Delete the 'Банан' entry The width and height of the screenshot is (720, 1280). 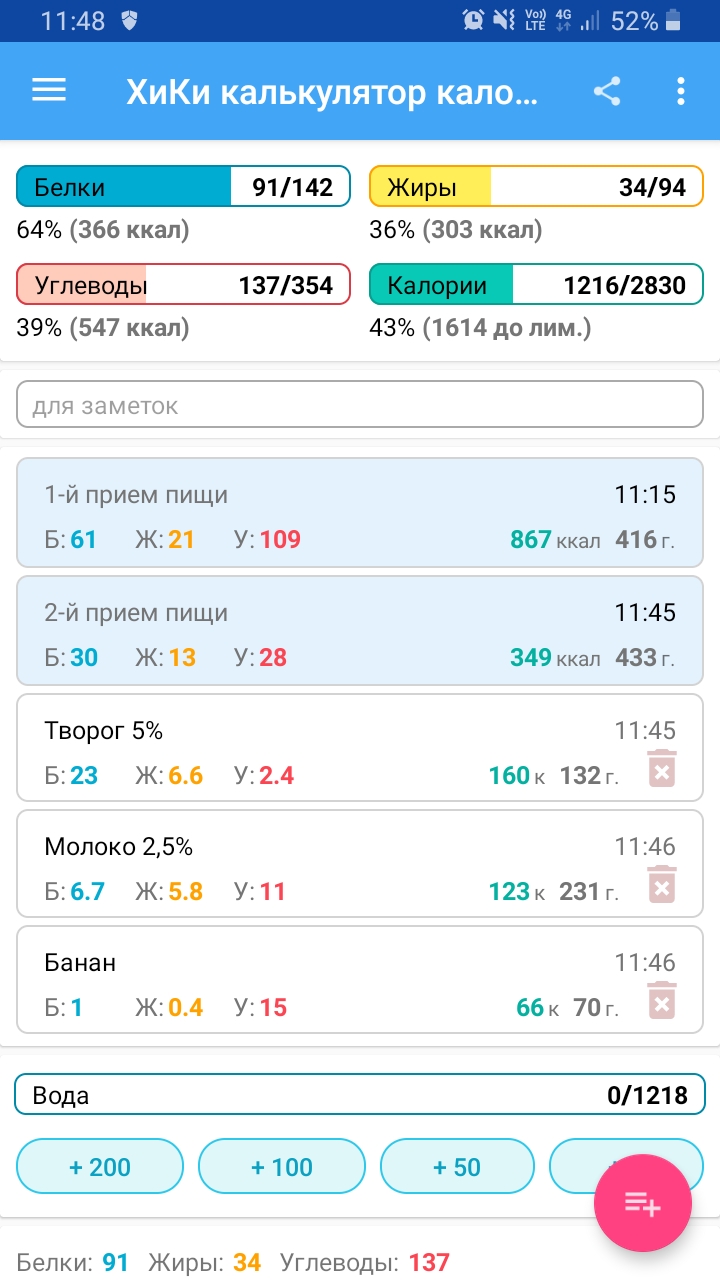[661, 1001]
